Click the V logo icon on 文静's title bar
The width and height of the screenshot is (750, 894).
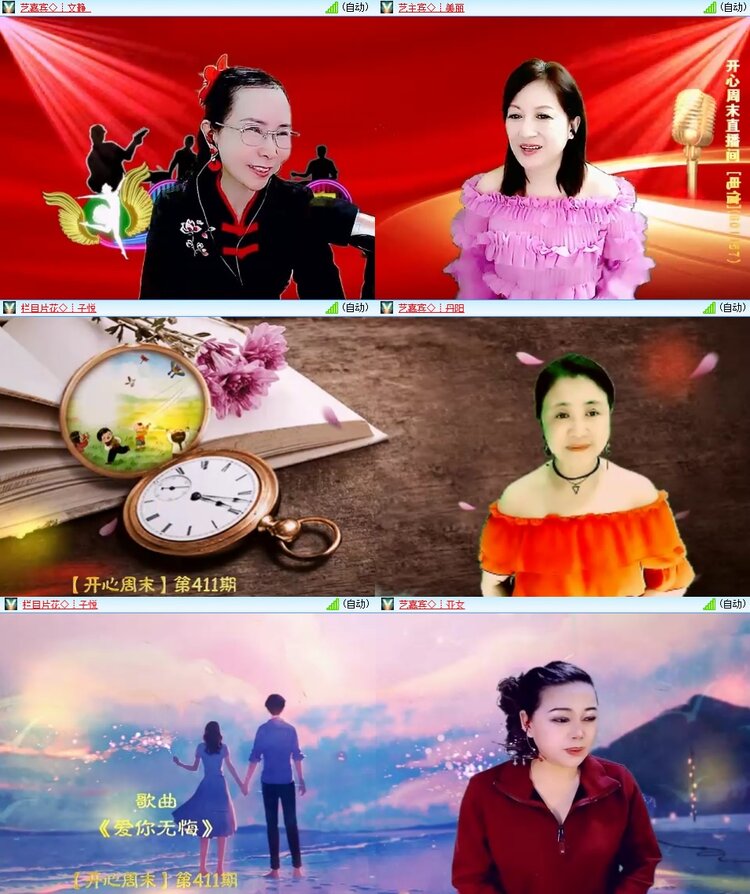click(x=8, y=8)
